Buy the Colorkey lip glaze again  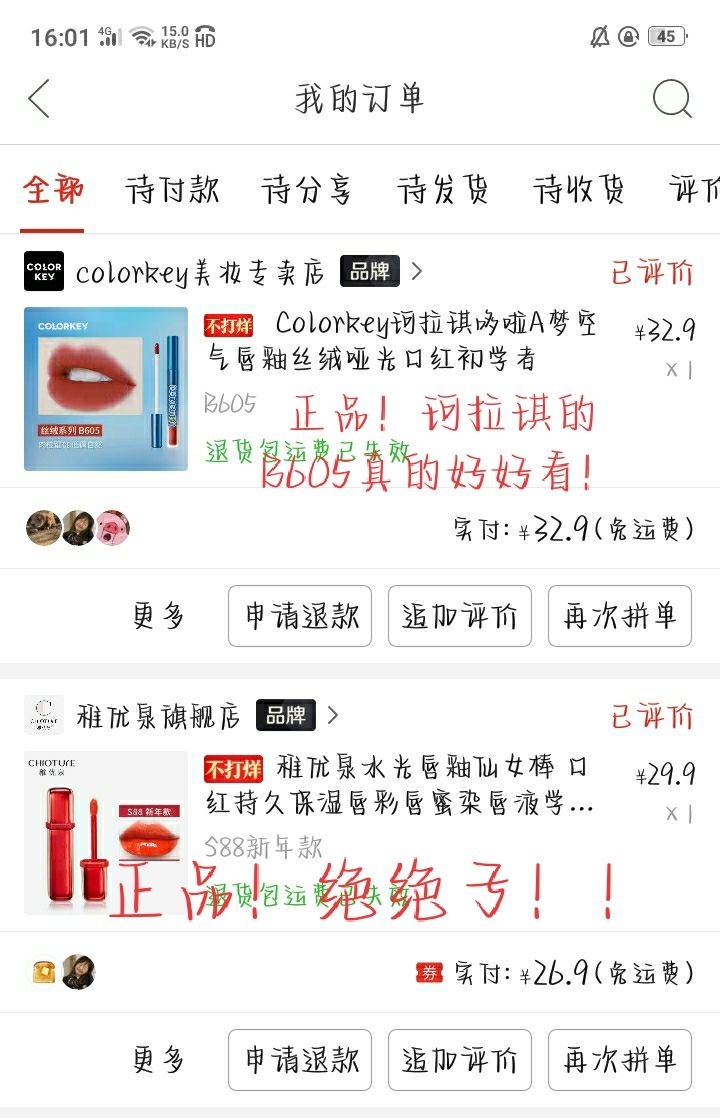tap(620, 616)
